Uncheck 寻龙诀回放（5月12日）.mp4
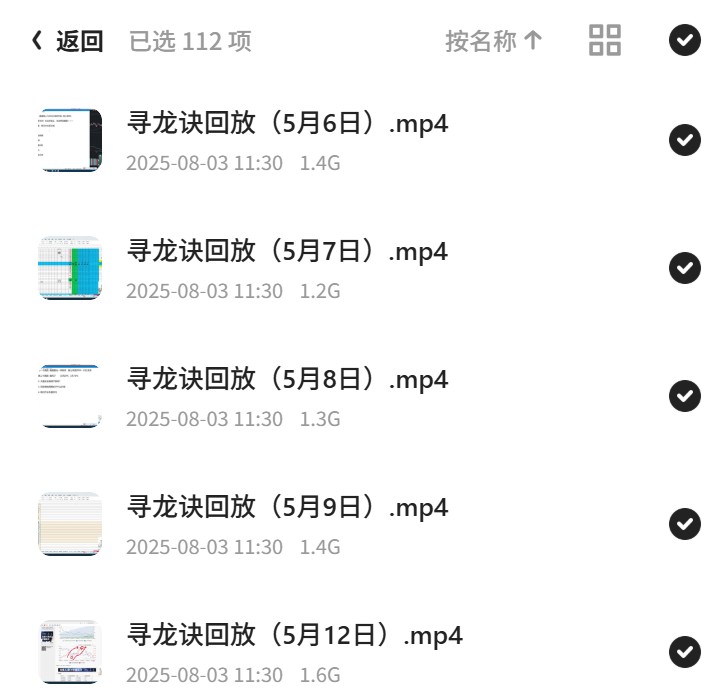This screenshot has width=712, height=699. (684, 652)
